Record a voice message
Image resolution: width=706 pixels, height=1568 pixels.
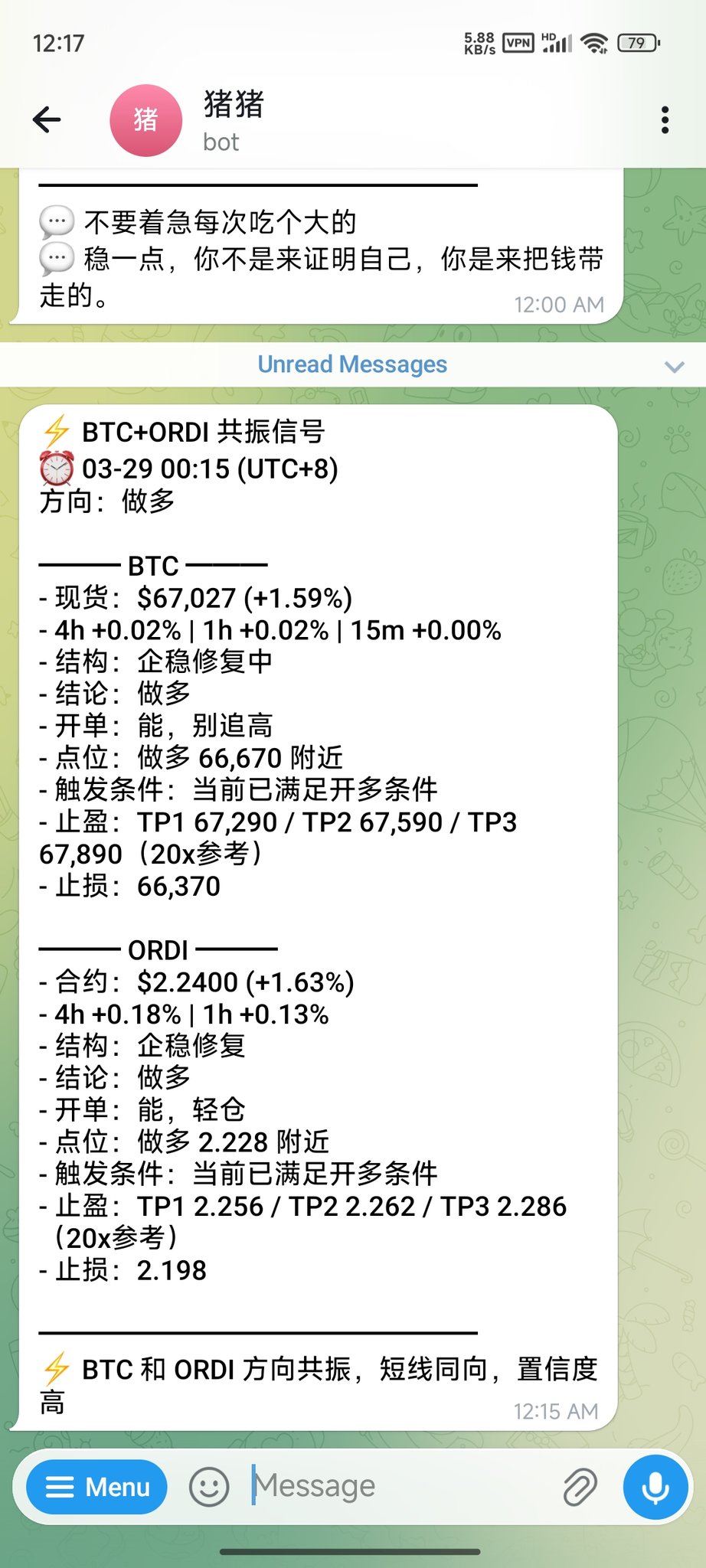click(x=655, y=1487)
